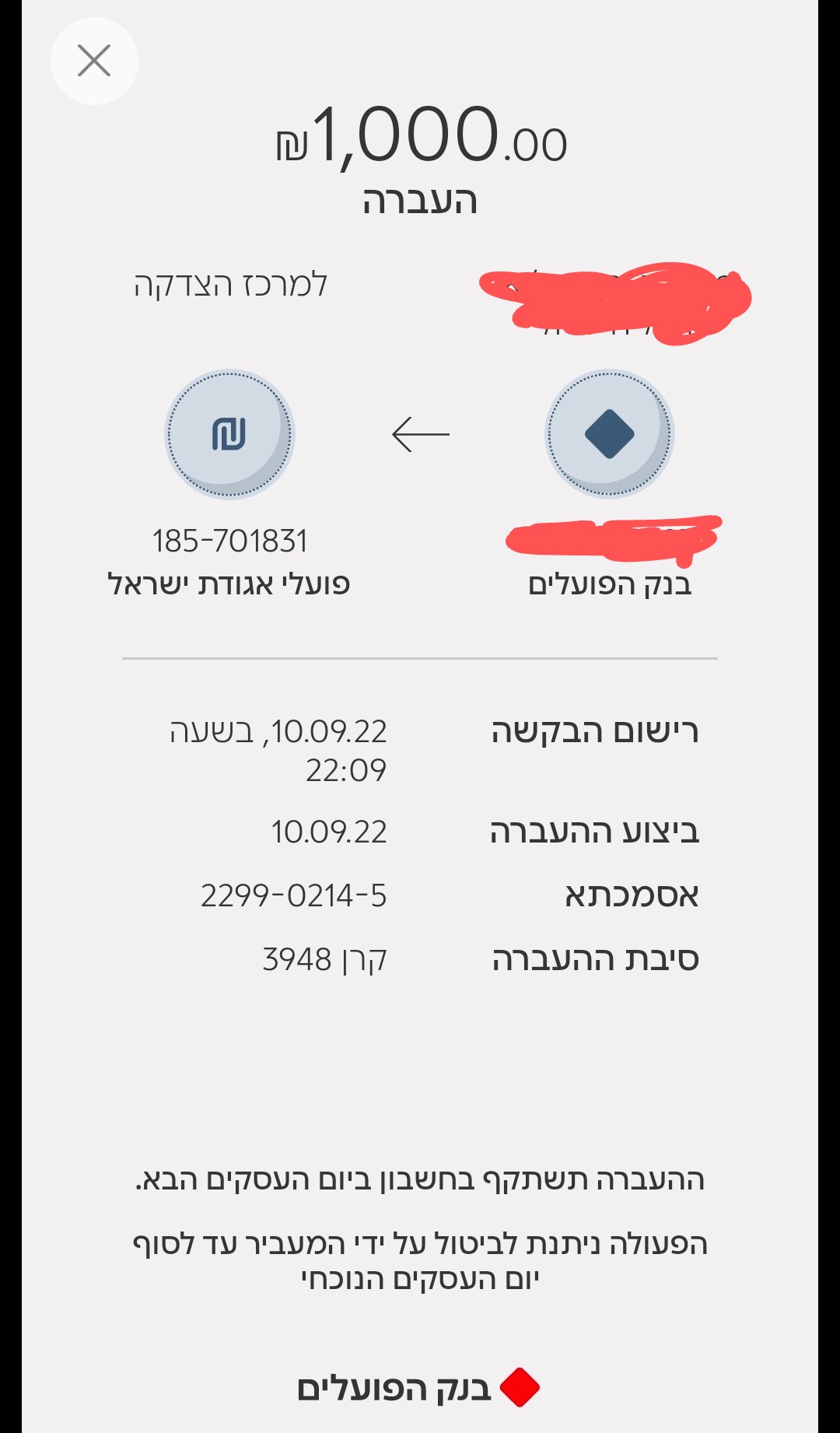The height and width of the screenshot is (1433, 840).
Task: Tap the transfer title Ha'avara
Action: pos(420,201)
